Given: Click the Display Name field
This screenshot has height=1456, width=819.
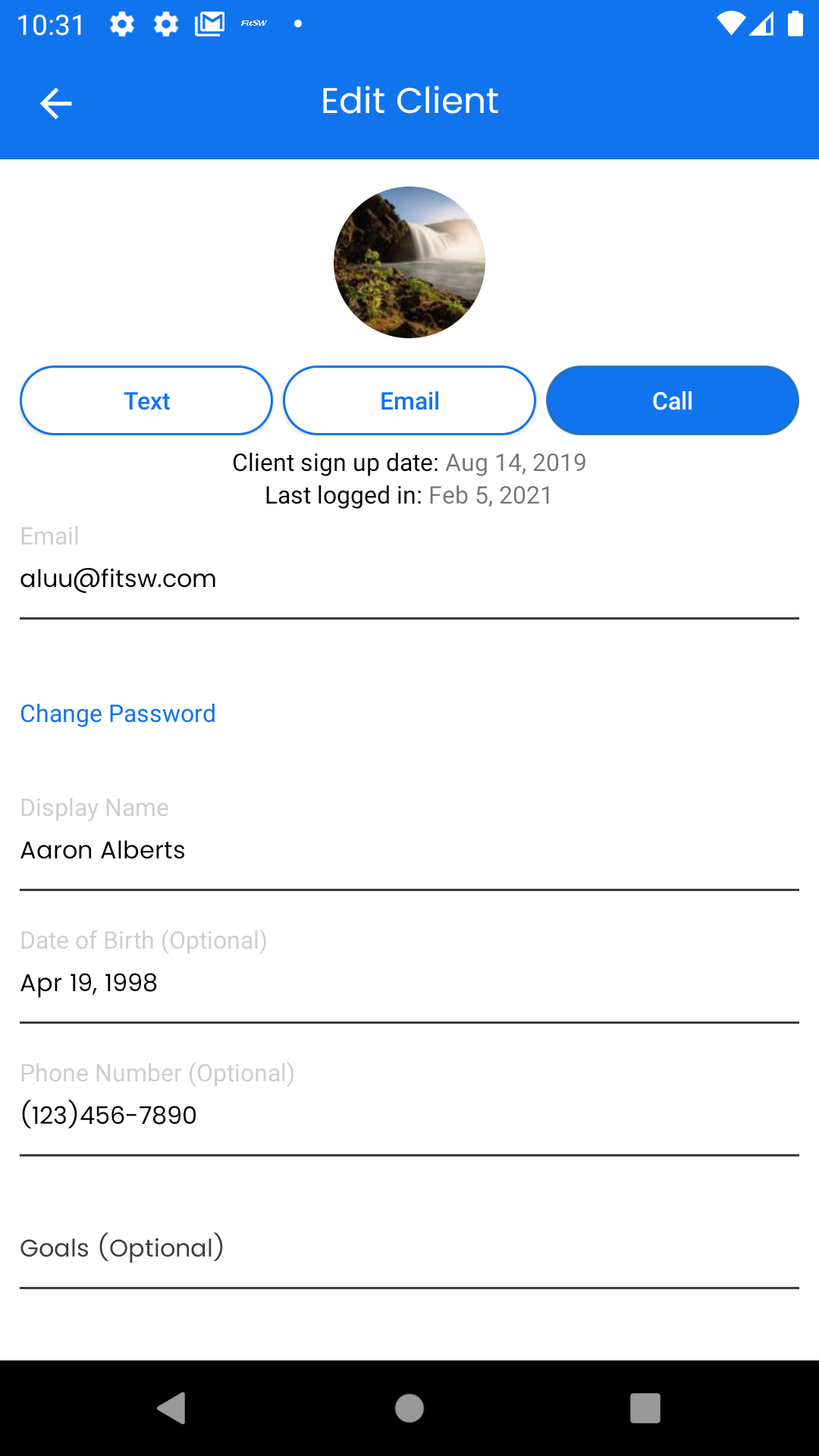Looking at the screenshot, I should 409,849.
